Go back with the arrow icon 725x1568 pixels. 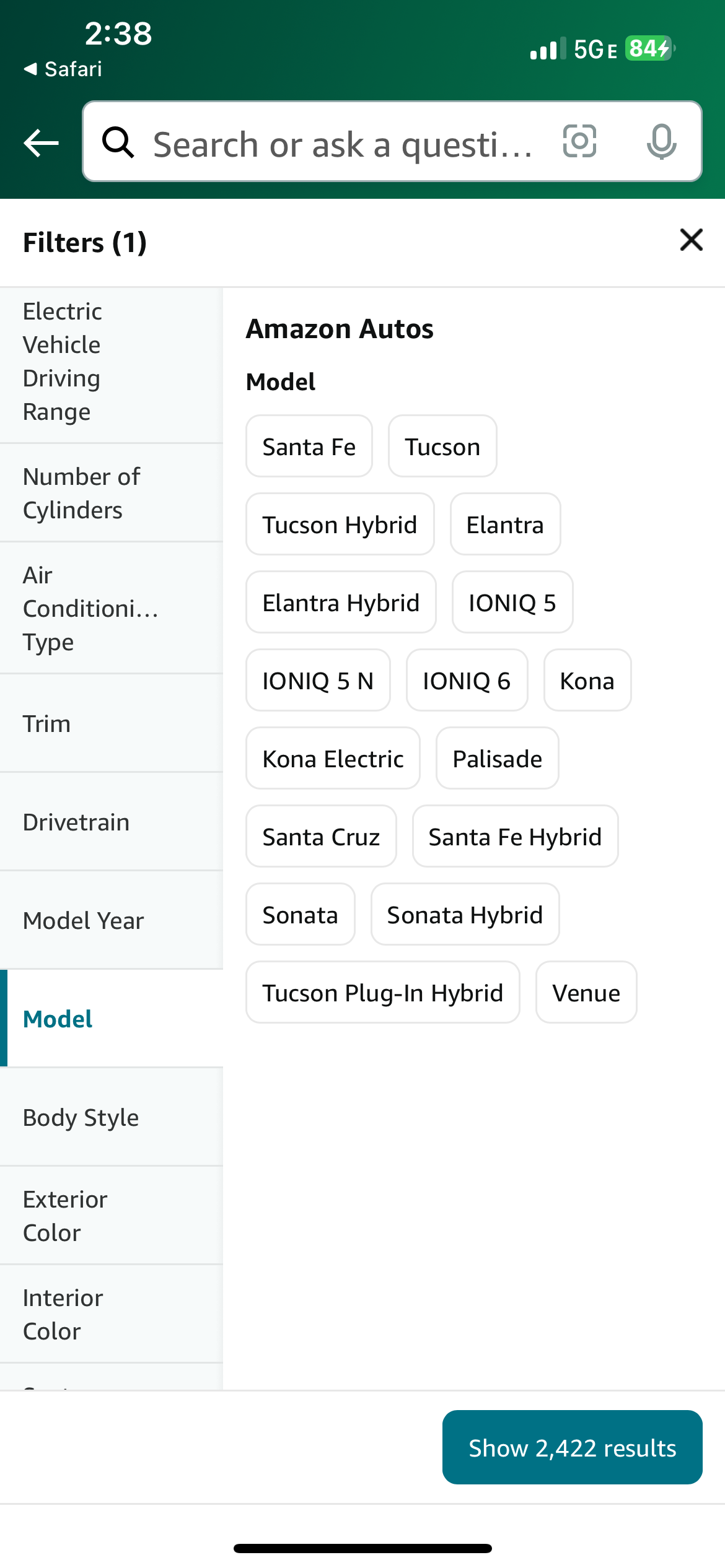point(41,143)
